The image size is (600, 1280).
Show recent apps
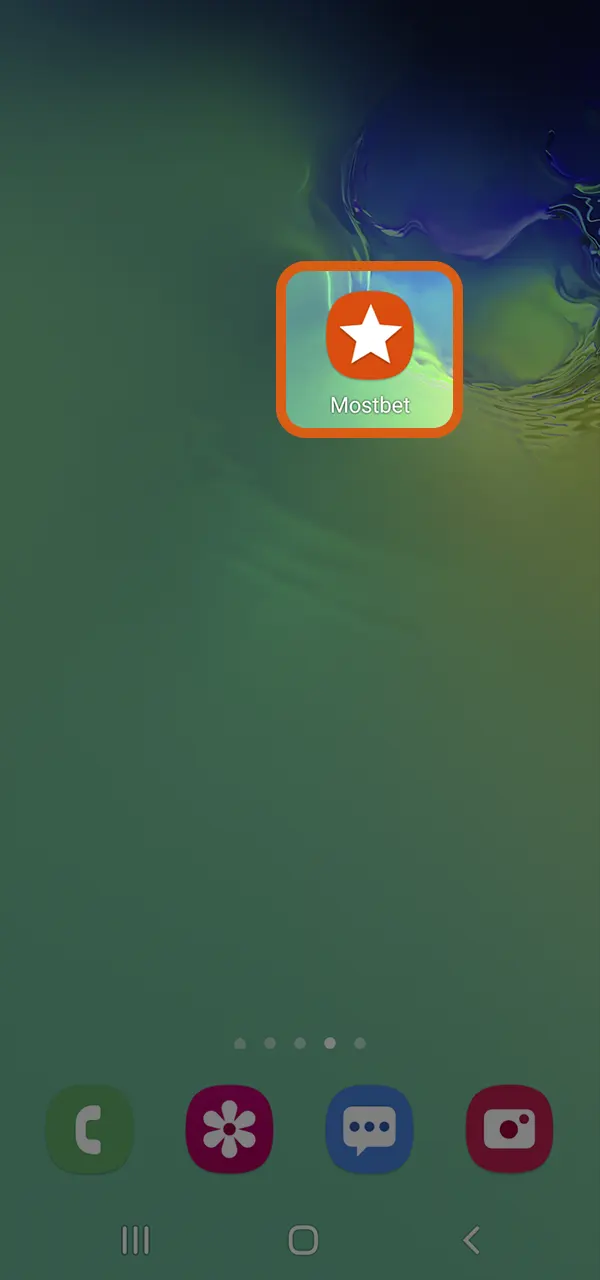point(135,1240)
